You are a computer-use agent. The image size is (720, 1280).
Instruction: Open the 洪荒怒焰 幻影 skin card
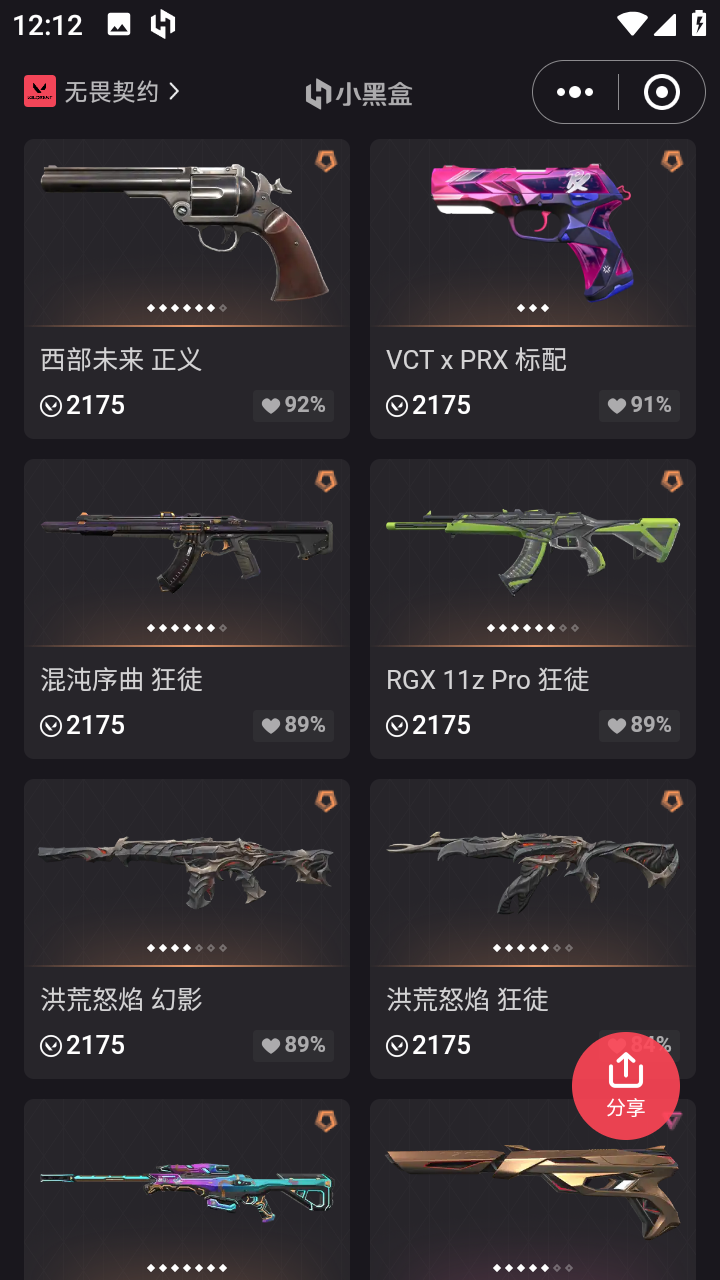point(187,929)
